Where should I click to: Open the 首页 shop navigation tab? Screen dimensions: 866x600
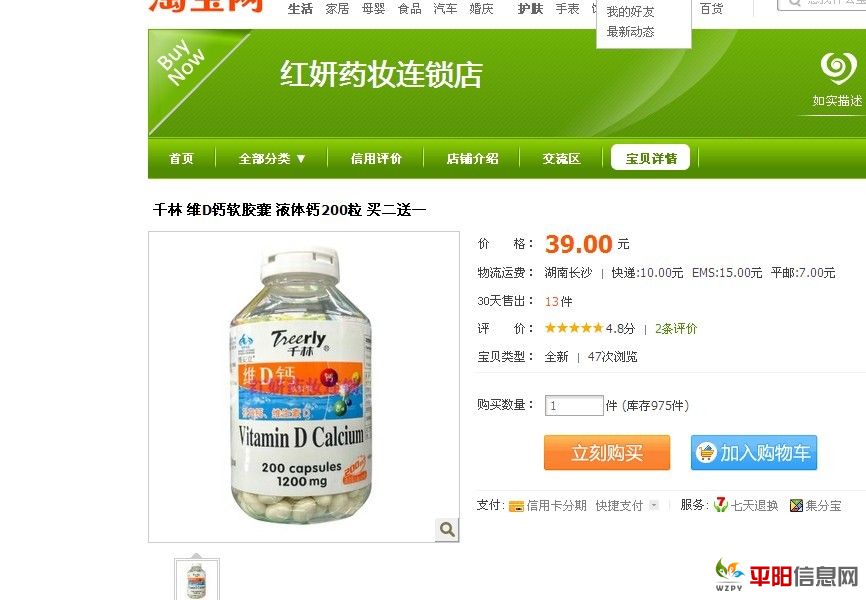point(181,158)
